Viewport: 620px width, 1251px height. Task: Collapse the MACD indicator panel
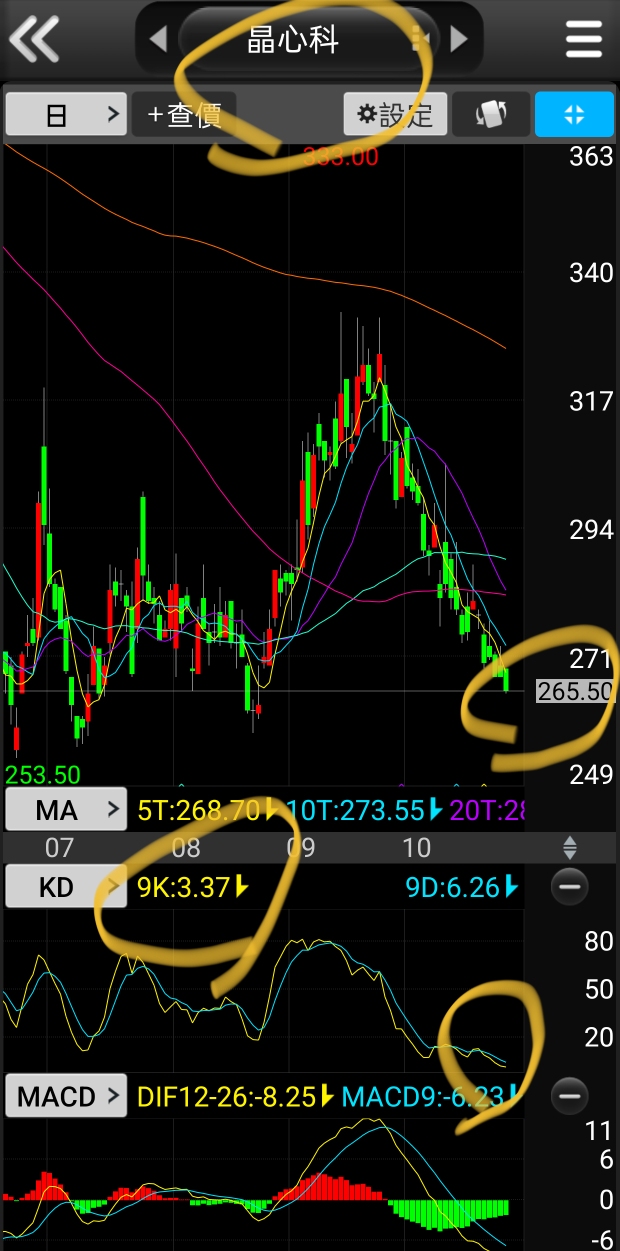(570, 1096)
